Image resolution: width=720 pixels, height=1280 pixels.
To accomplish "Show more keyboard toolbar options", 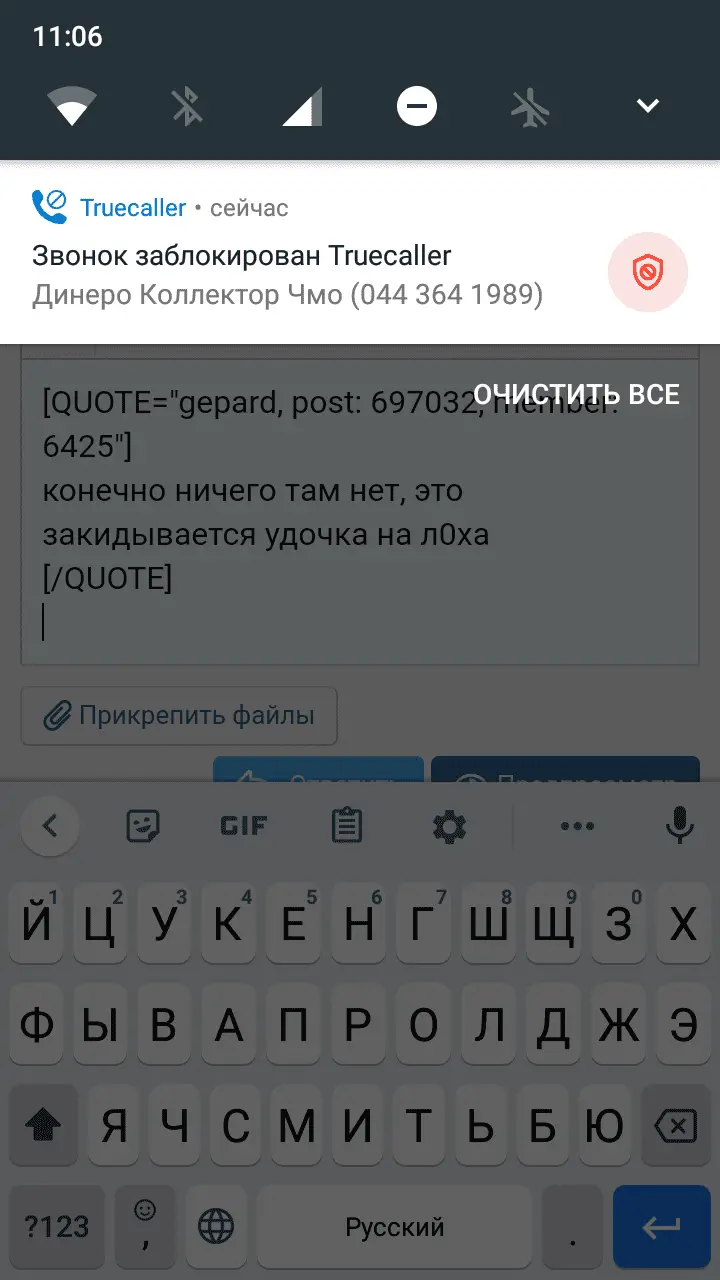I will (x=578, y=826).
